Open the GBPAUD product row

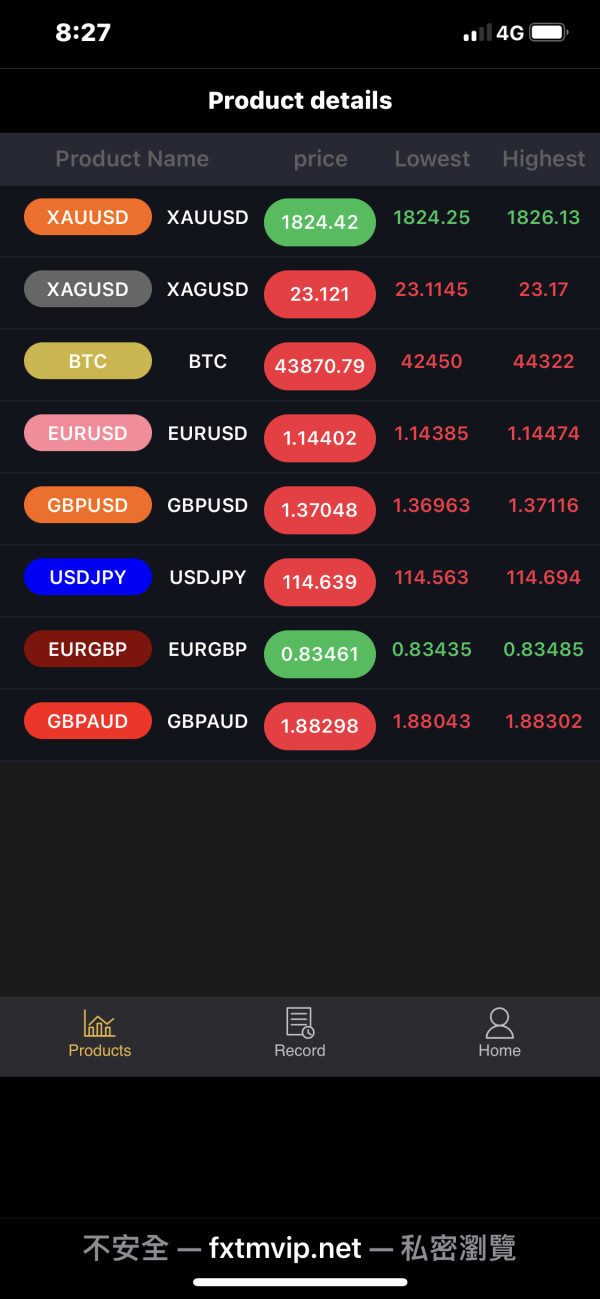[x=300, y=725]
